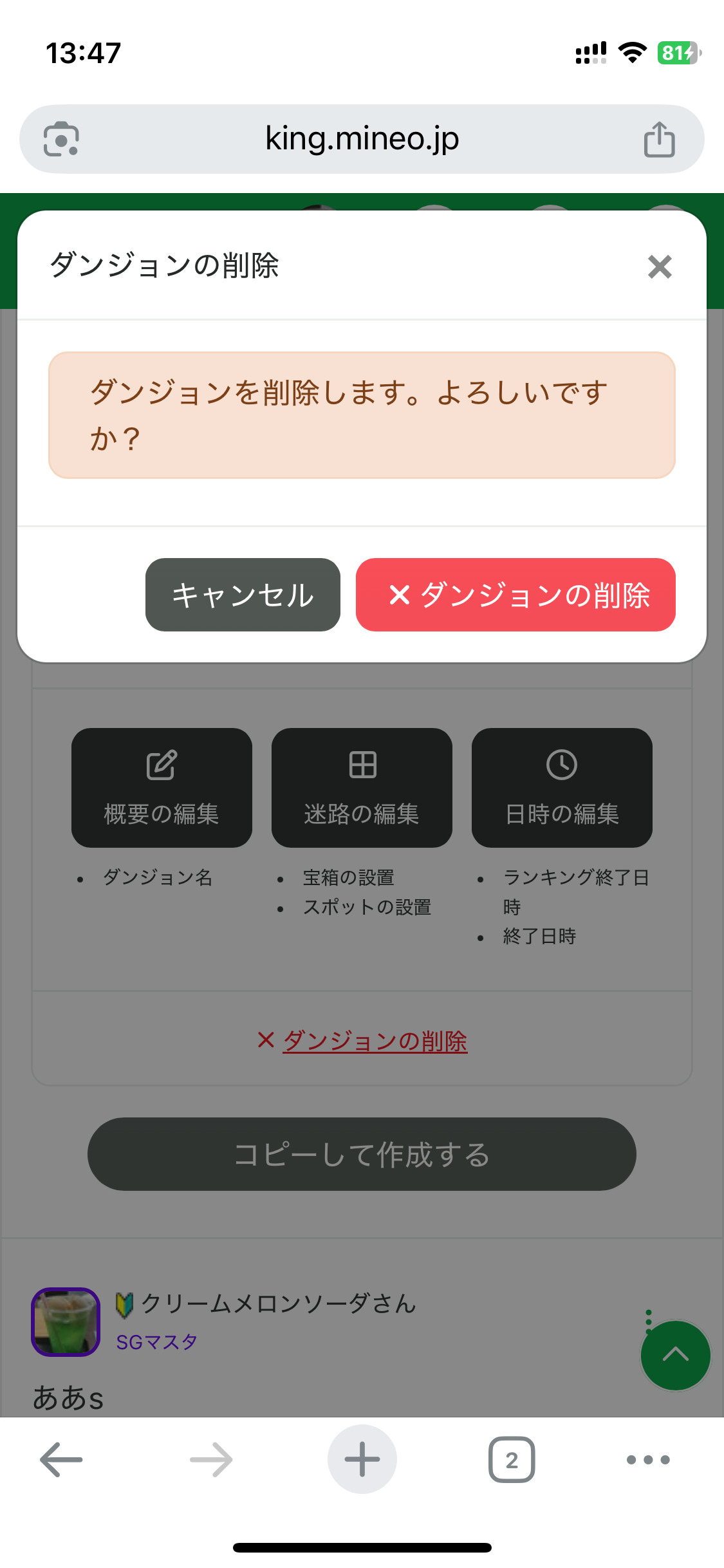This screenshot has width=724, height=1568.
Task: Open the browser's three-dot menu
Action: (648, 1459)
